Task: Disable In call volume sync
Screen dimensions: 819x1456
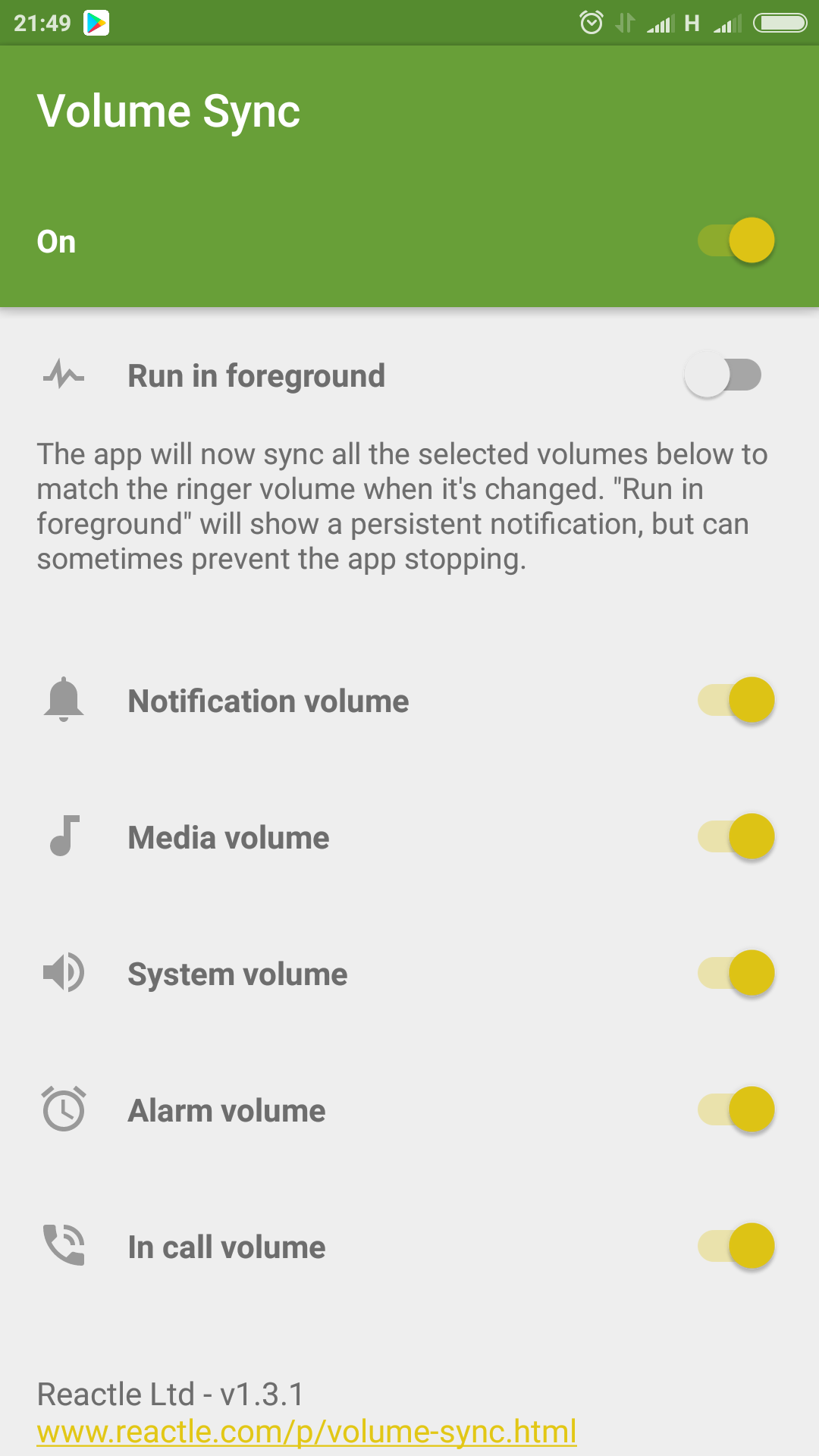Action: (x=736, y=1246)
